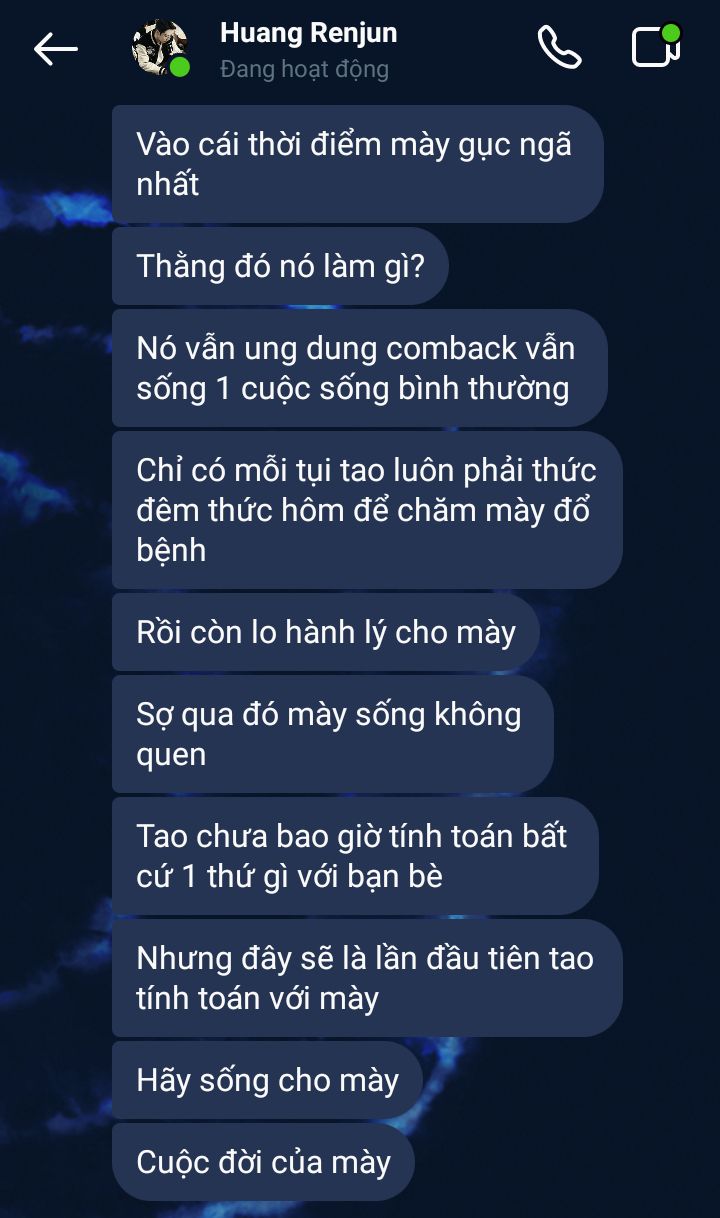Image resolution: width=720 pixels, height=1218 pixels.
Task: Start a video call with Huang Renjun
Action: click(656, 47)
